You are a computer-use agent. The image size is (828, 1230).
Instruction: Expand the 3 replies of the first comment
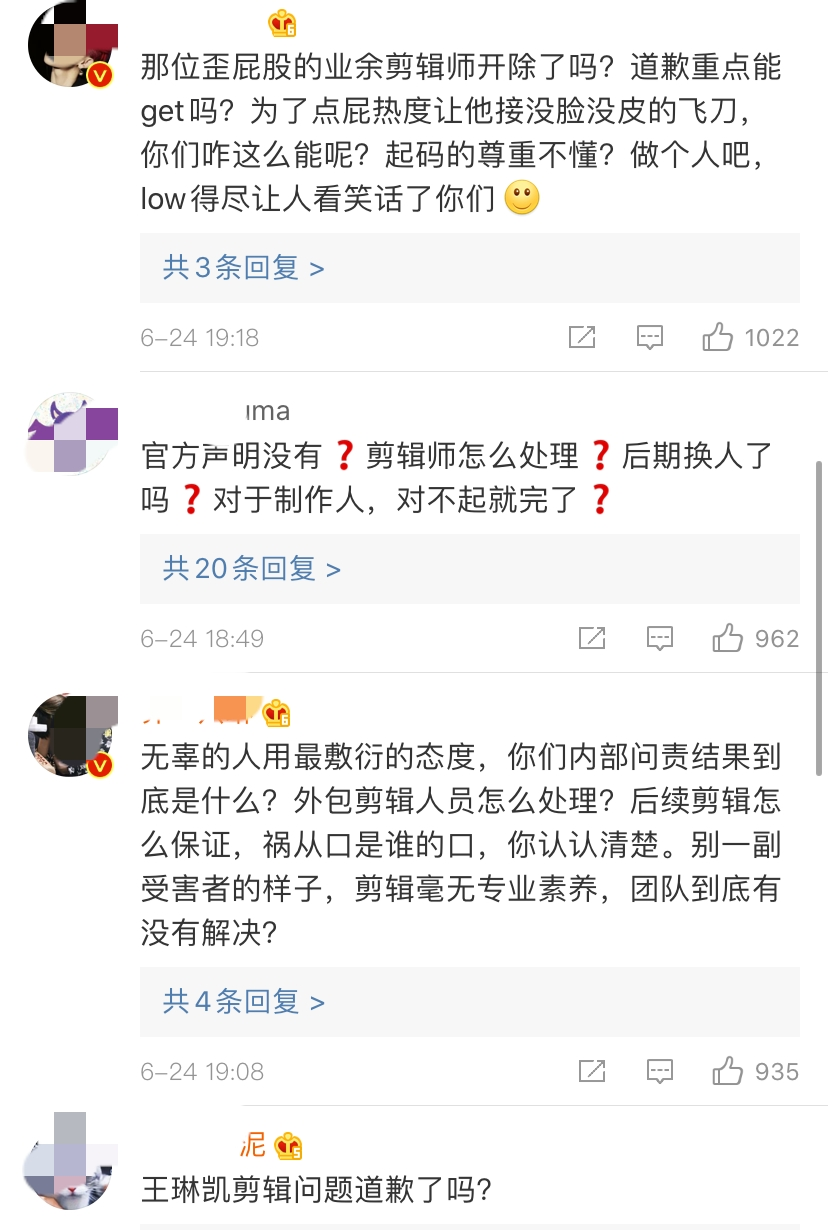(x=240, y=267)
